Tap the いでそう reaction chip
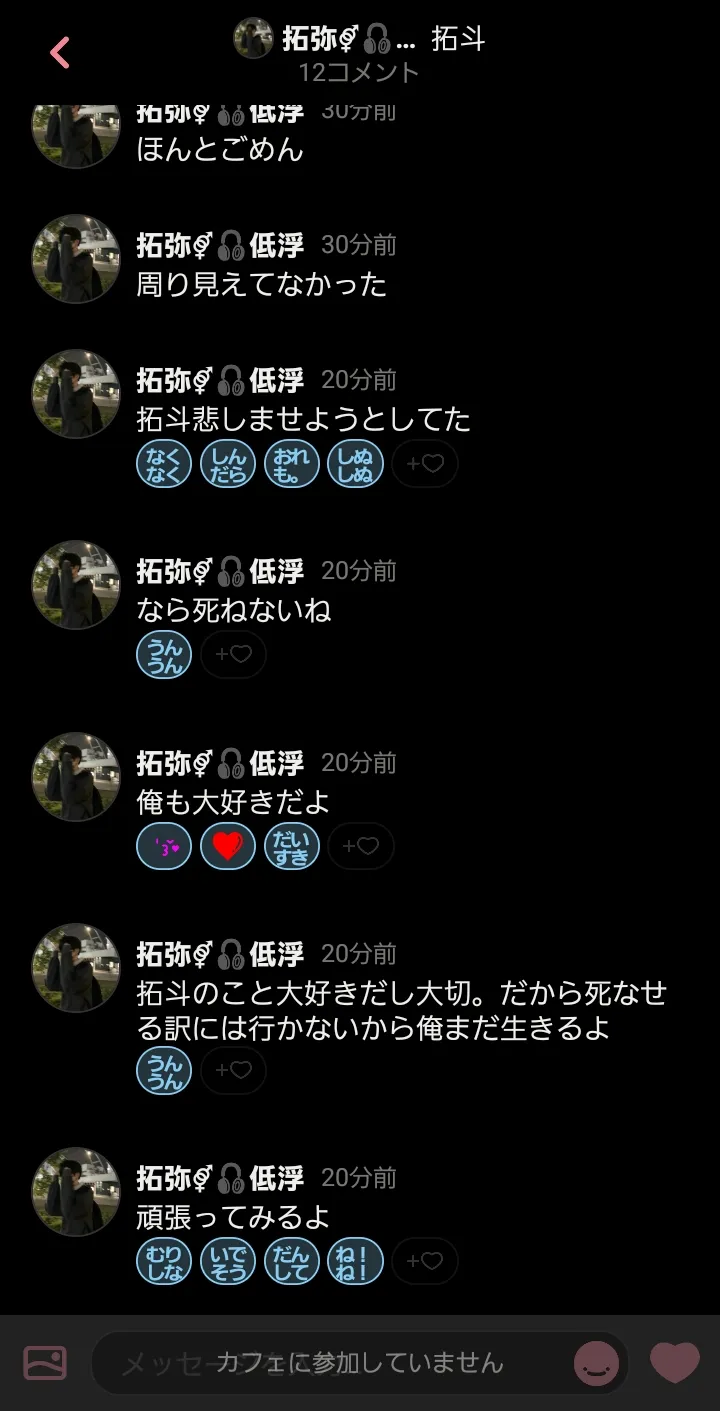Viewport: 720px width, 1411px height. click(228, 1261)
